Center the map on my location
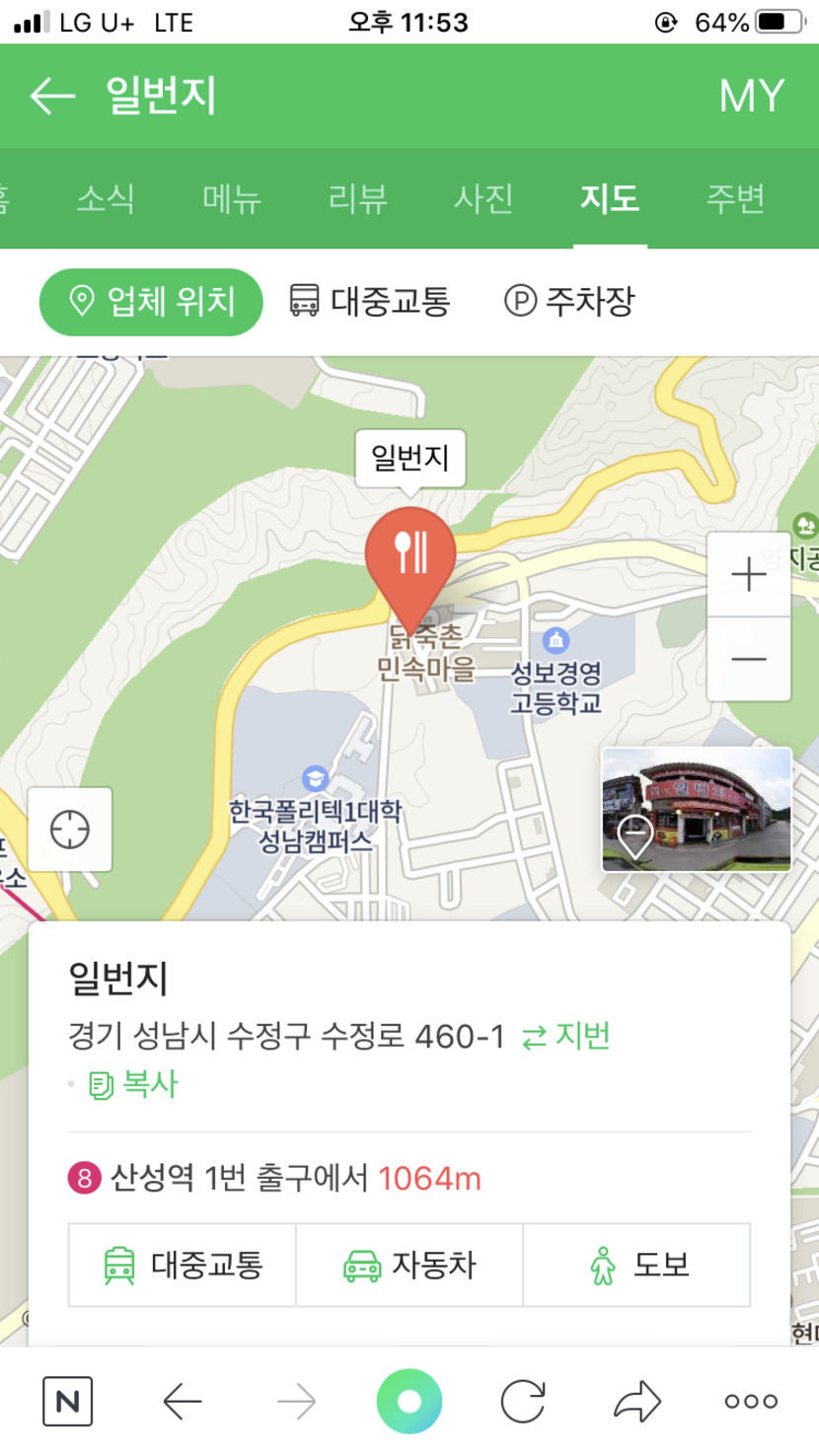This screenshot has width=819, height=1456. coord(70,830)
